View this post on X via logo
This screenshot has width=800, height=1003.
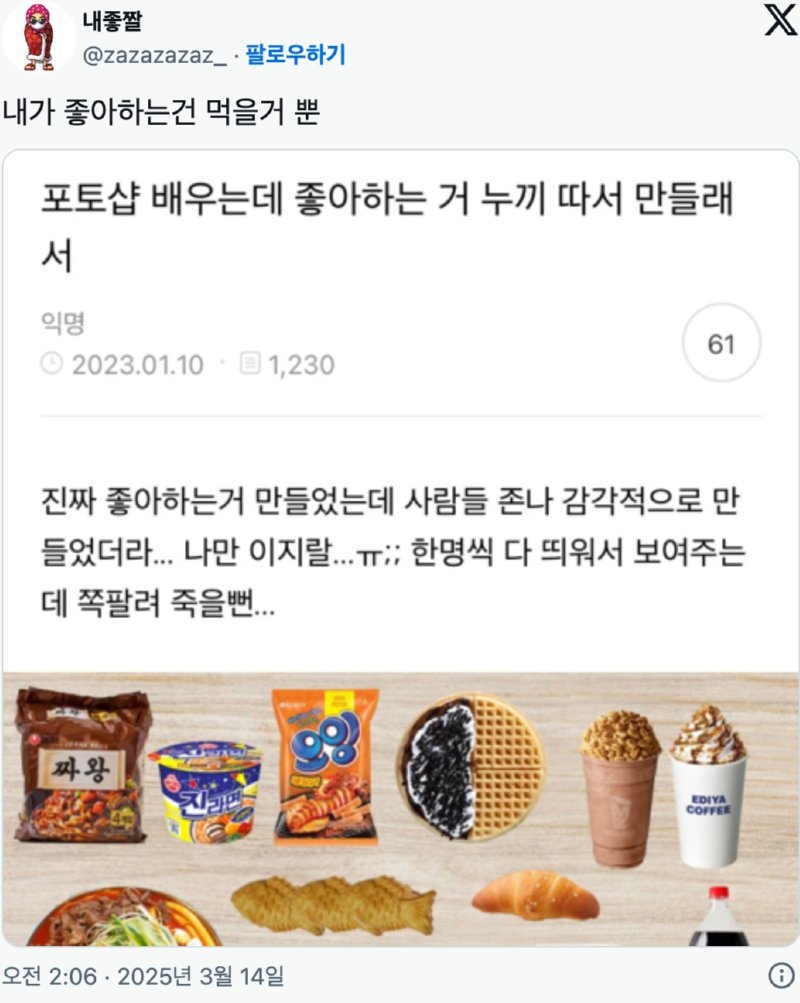click(x=780, y=19)
